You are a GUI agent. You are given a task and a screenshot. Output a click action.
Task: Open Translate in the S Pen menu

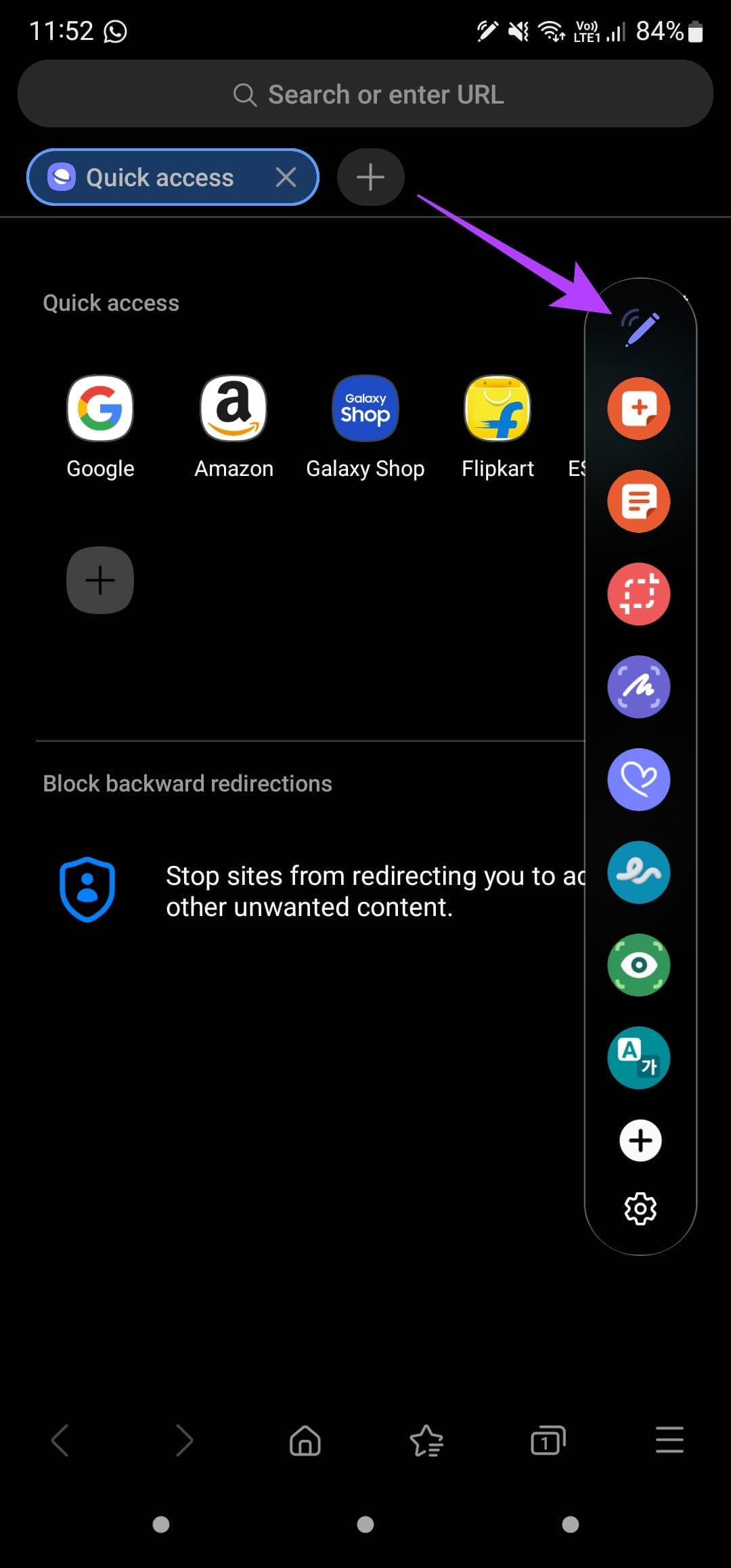click(x=639, y=1058)
